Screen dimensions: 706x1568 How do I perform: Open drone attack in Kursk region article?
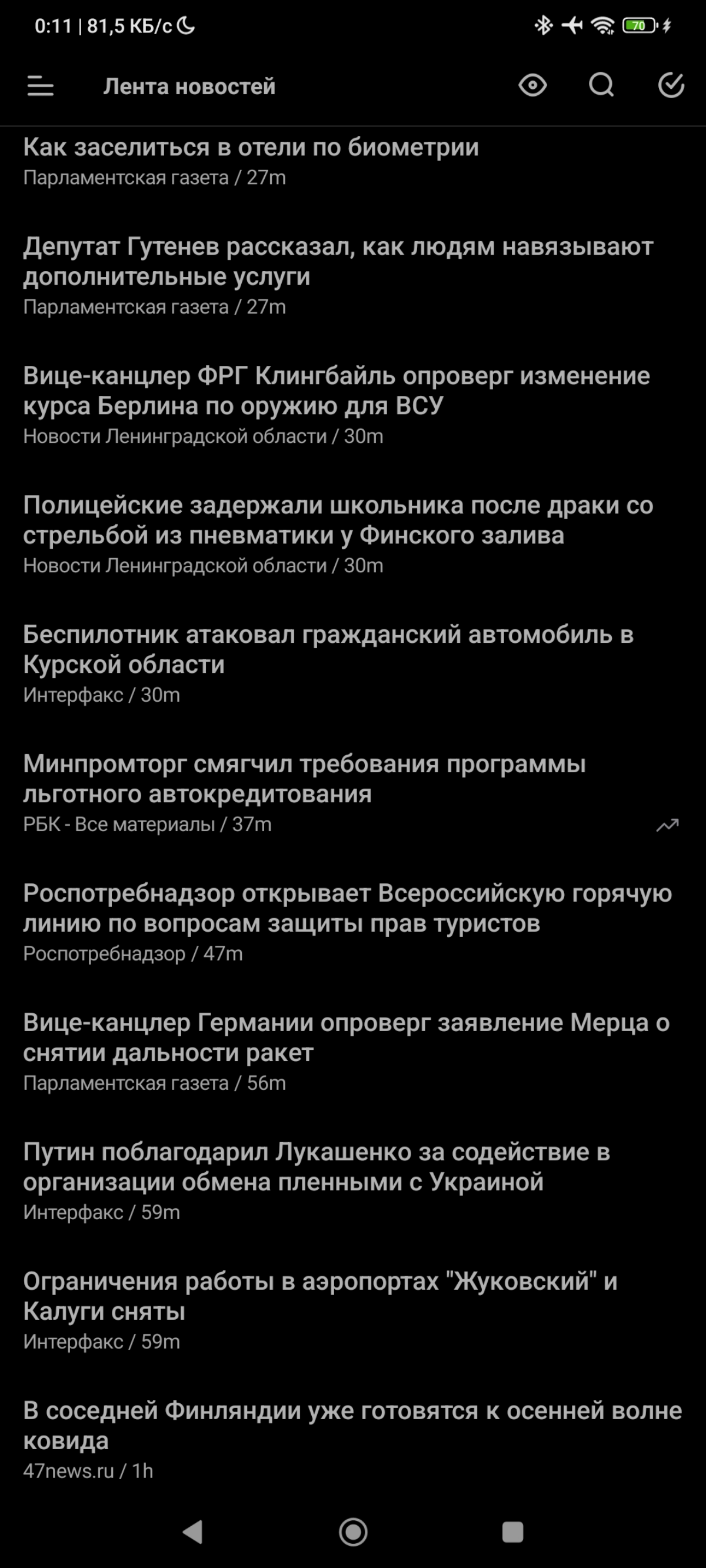click(x=352, y=664)
